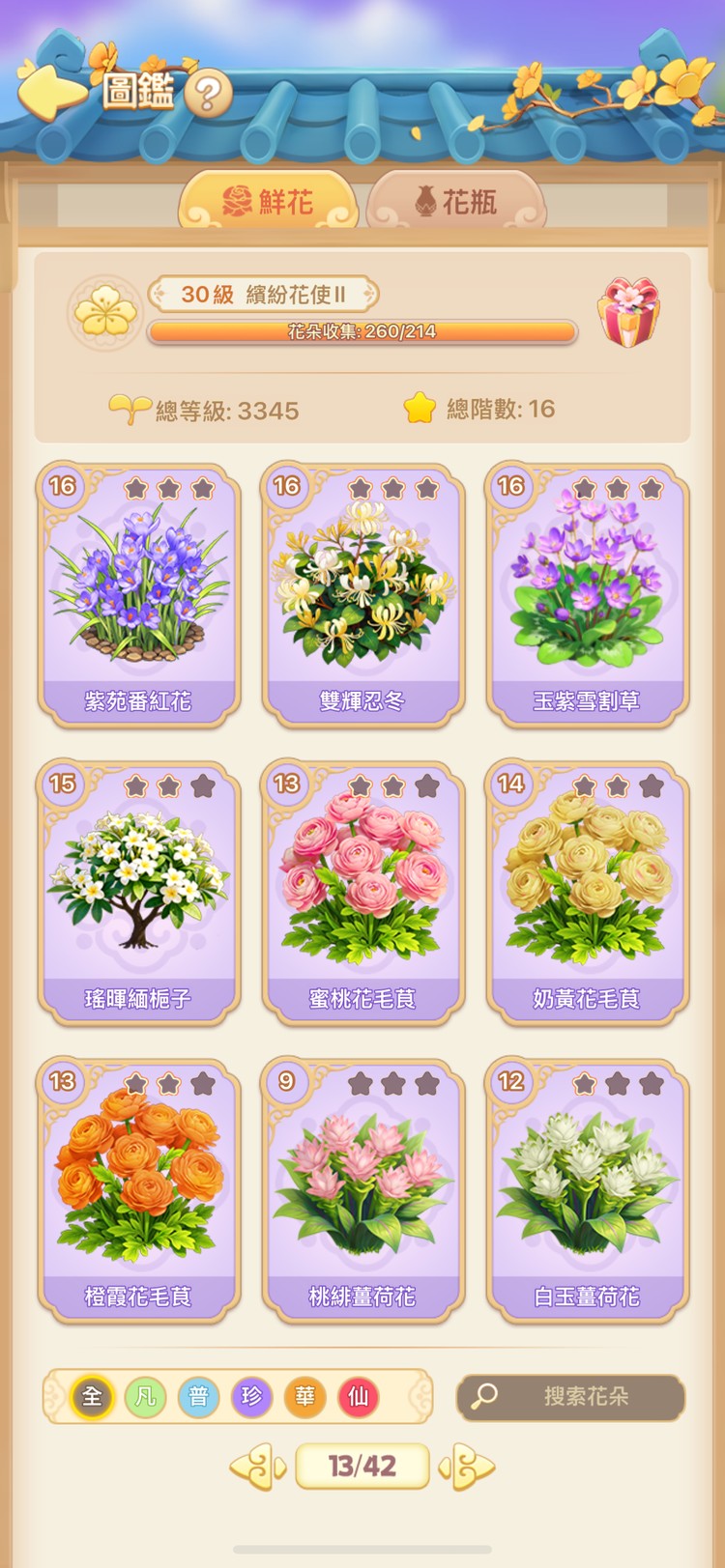Viewport: 725px width, 1568px height.
Task: Open the 奶黃花毛茛 flower card
Action: 587,892
